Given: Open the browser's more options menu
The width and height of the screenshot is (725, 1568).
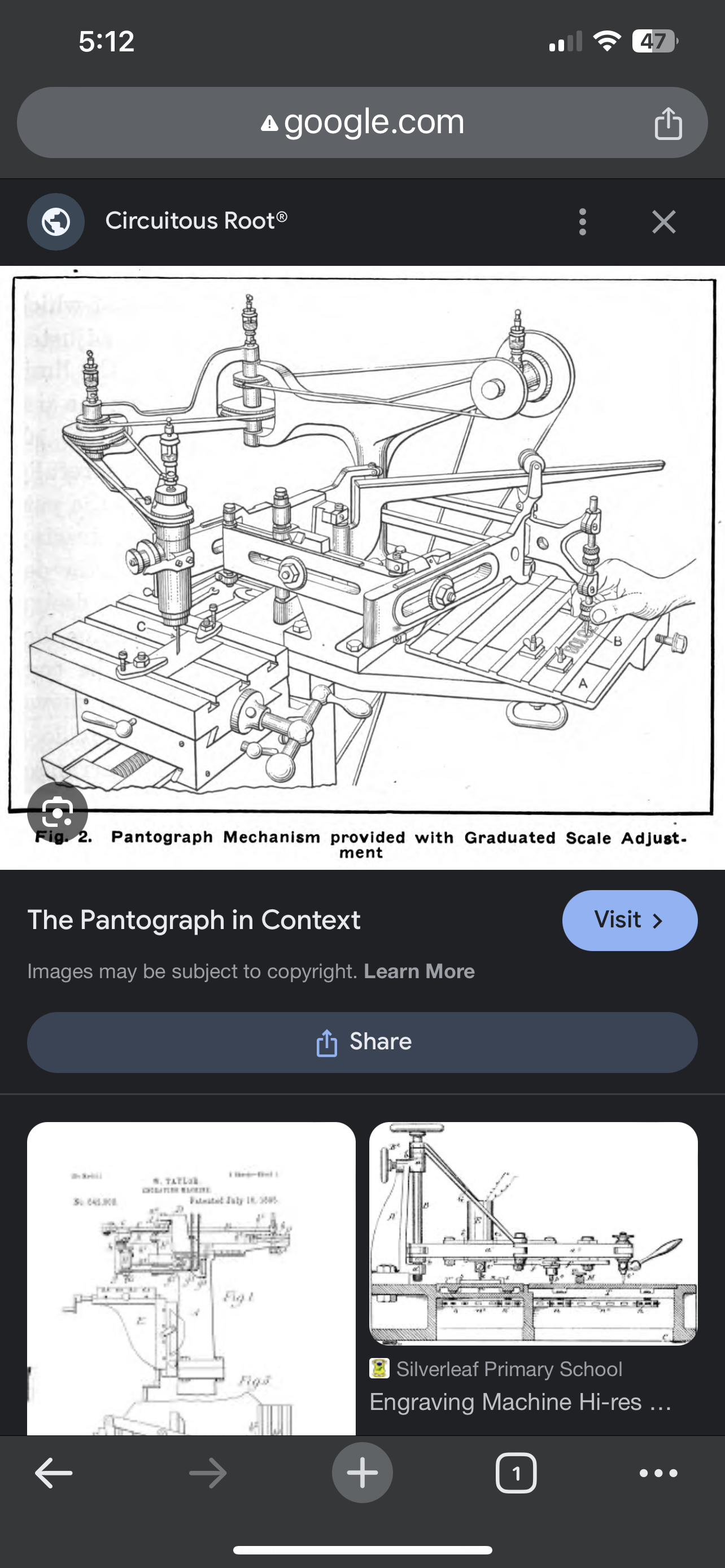Looking at the screenshot, I should click(658, 1473).
